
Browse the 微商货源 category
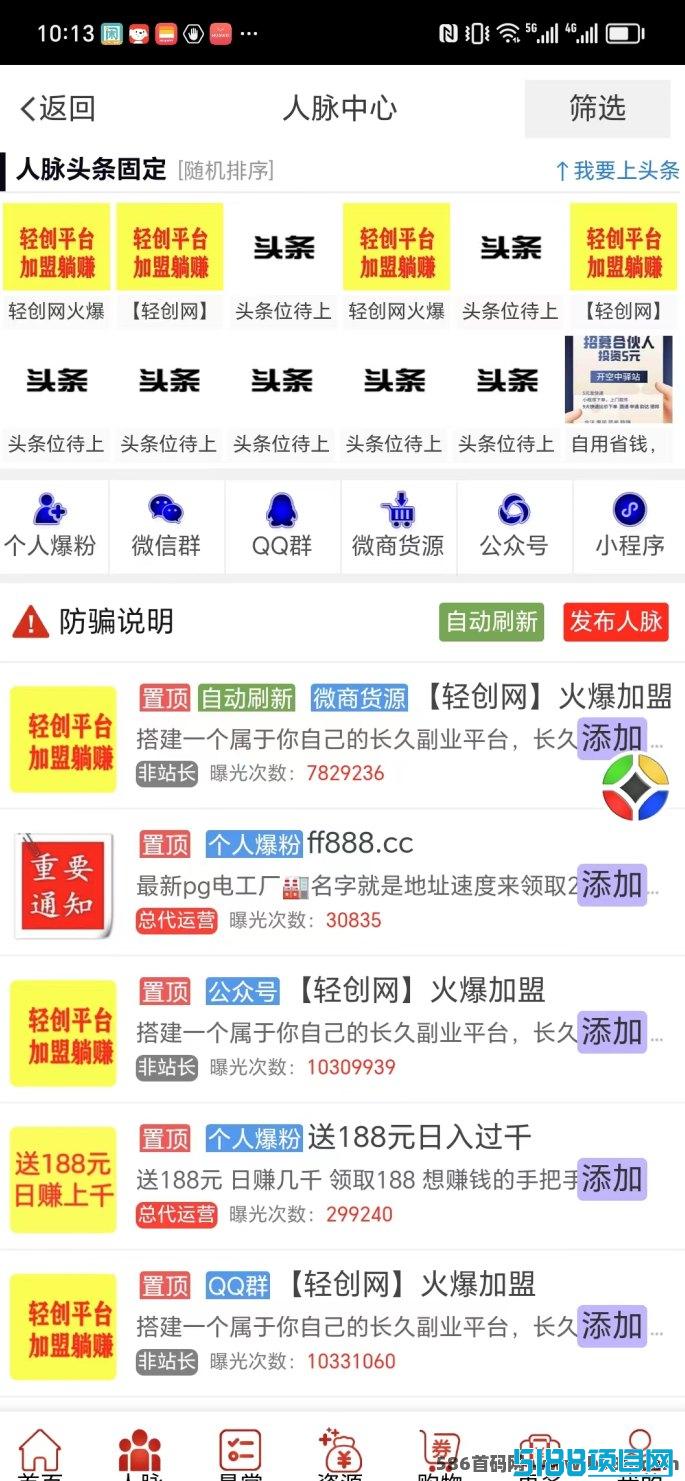(398, 526)
